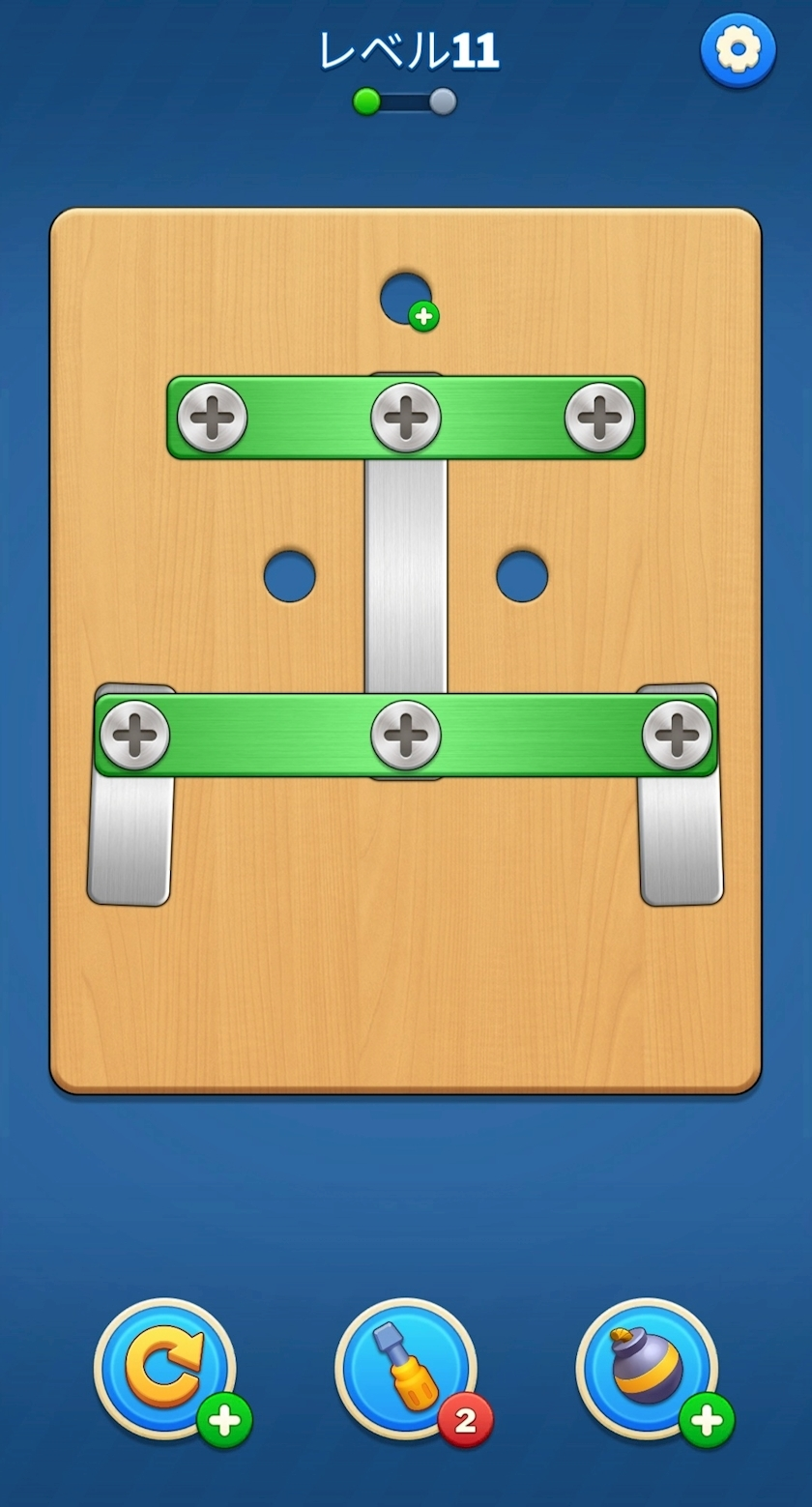Select the empty hole right of the vertical bar
Image resolution: width=812 pixels, height=1507 pixels.
pyautogui.click(x=522, y=576)
